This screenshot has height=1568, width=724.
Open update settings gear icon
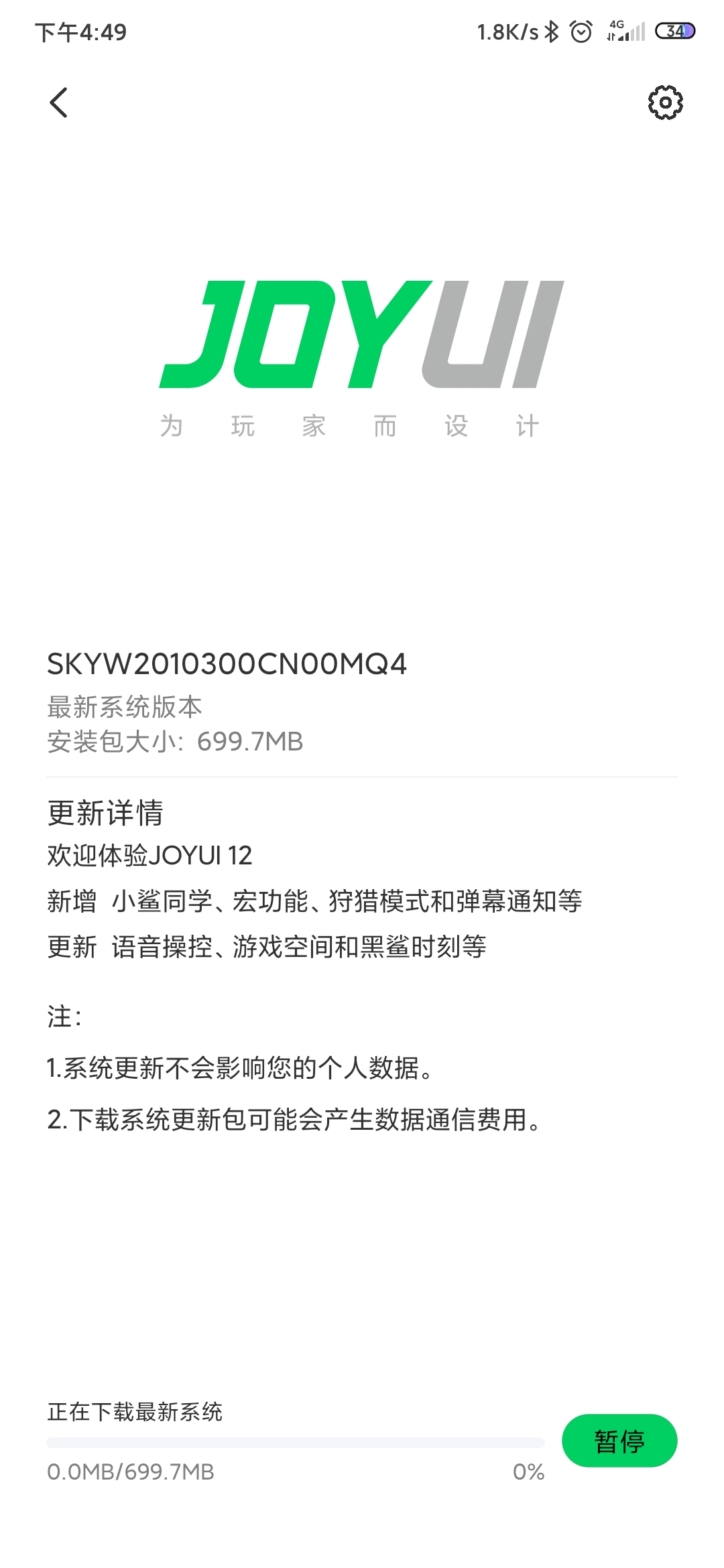tap(665, 103)
